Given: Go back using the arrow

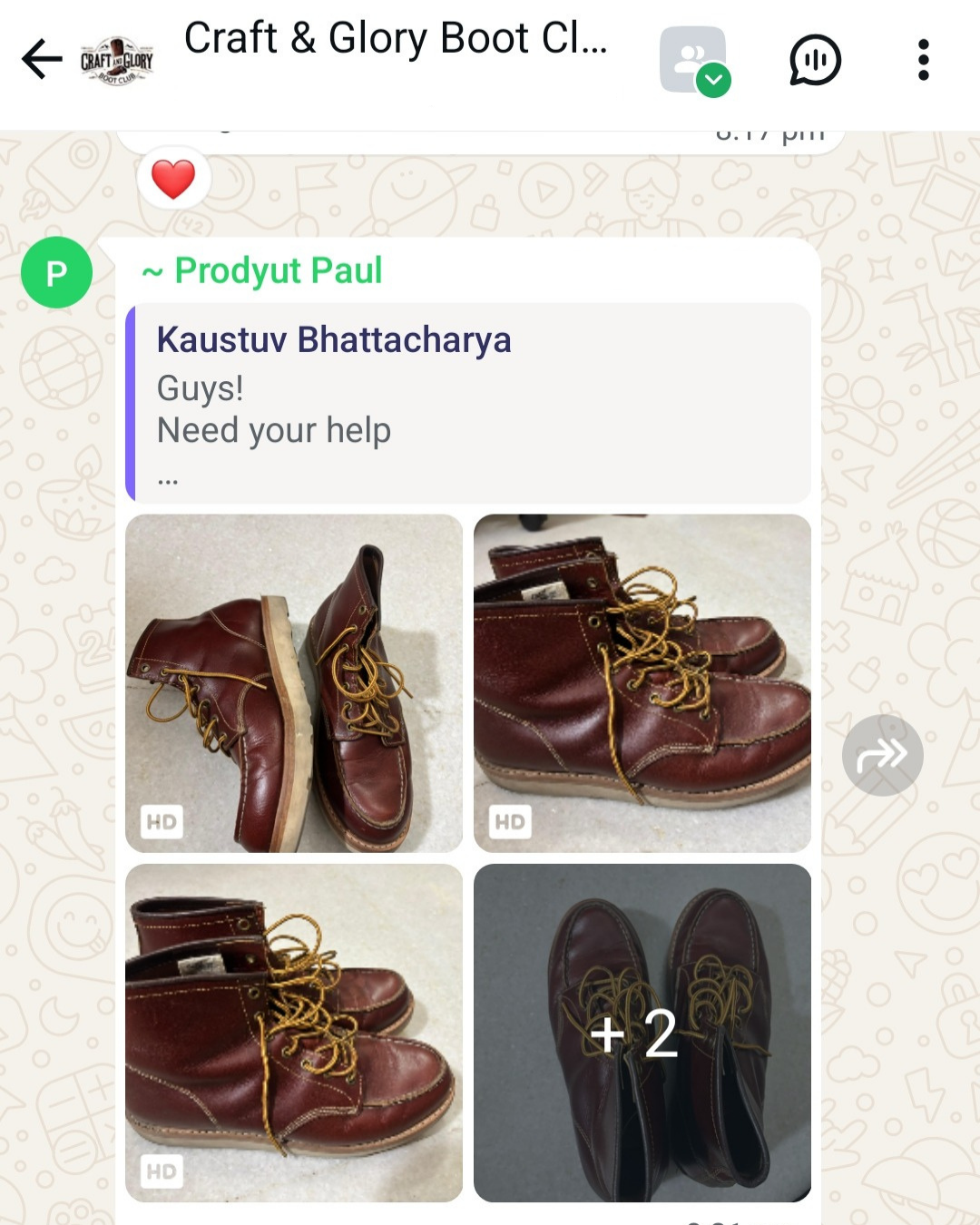Looking at the screenshot, I should [42, 60].
